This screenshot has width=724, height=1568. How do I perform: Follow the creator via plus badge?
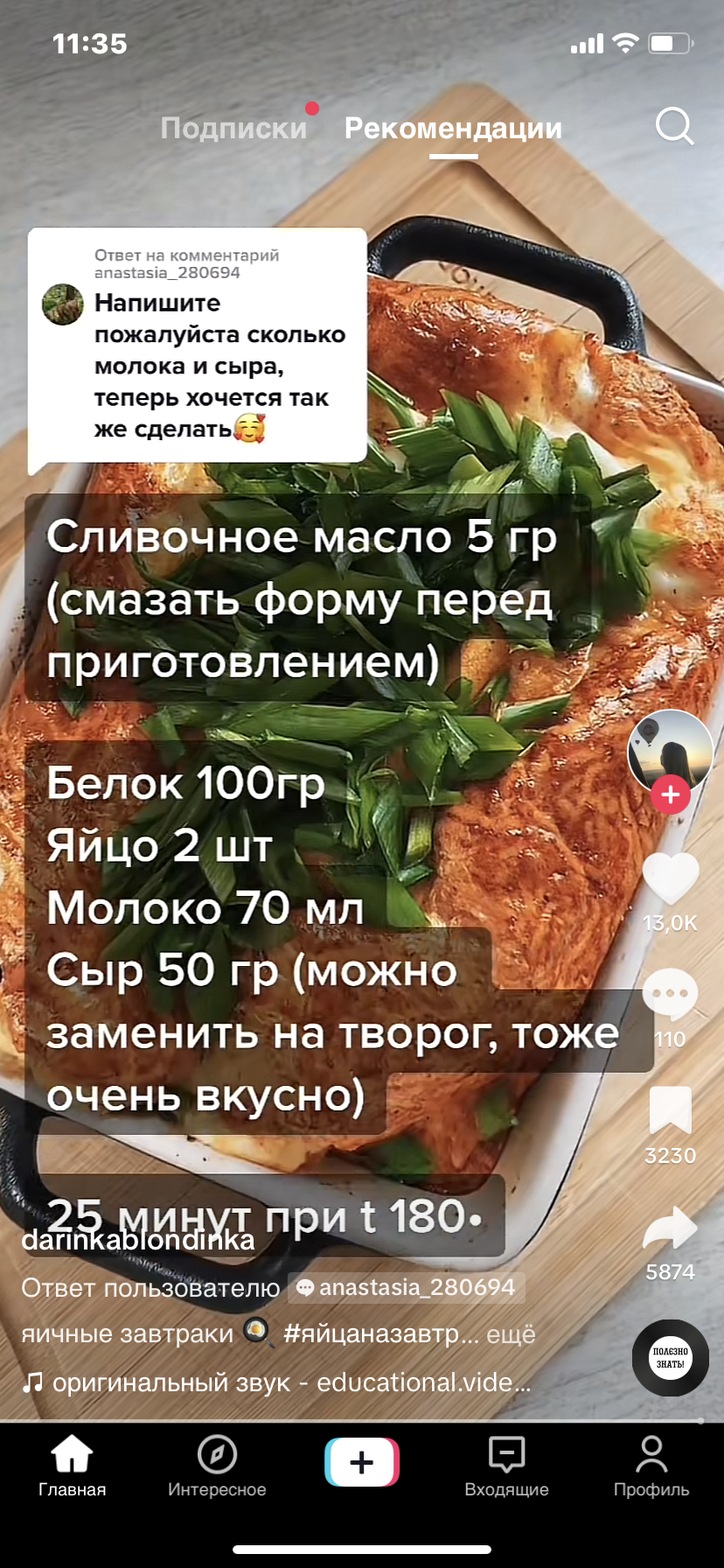click(671, 794)
